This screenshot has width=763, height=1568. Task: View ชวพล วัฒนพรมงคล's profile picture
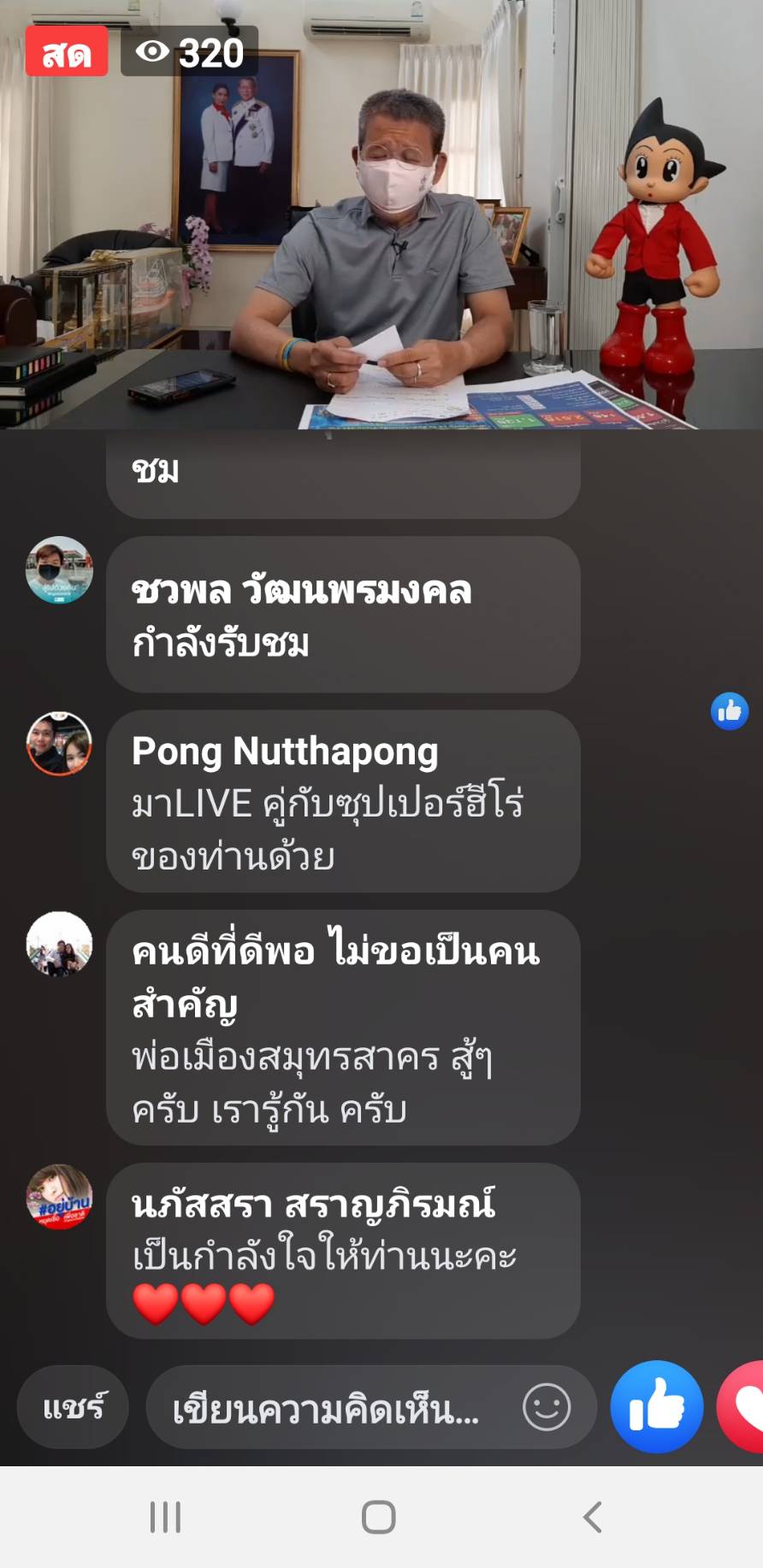59,570
